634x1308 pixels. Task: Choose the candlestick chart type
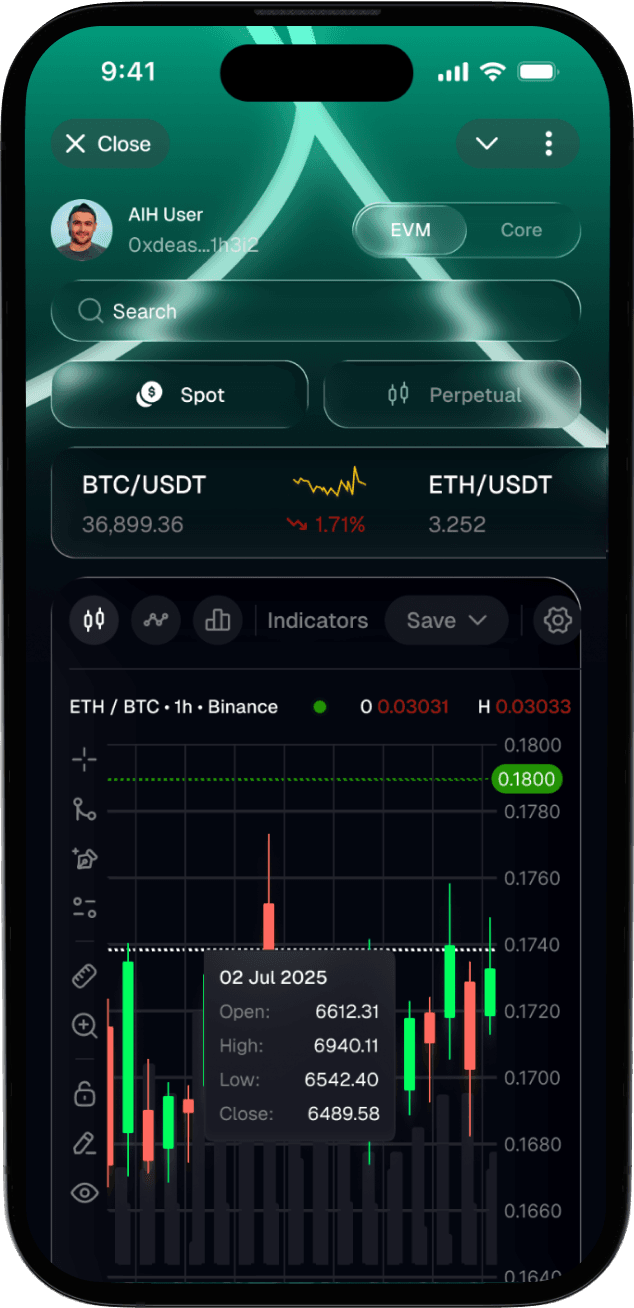[x=94, y=621]
